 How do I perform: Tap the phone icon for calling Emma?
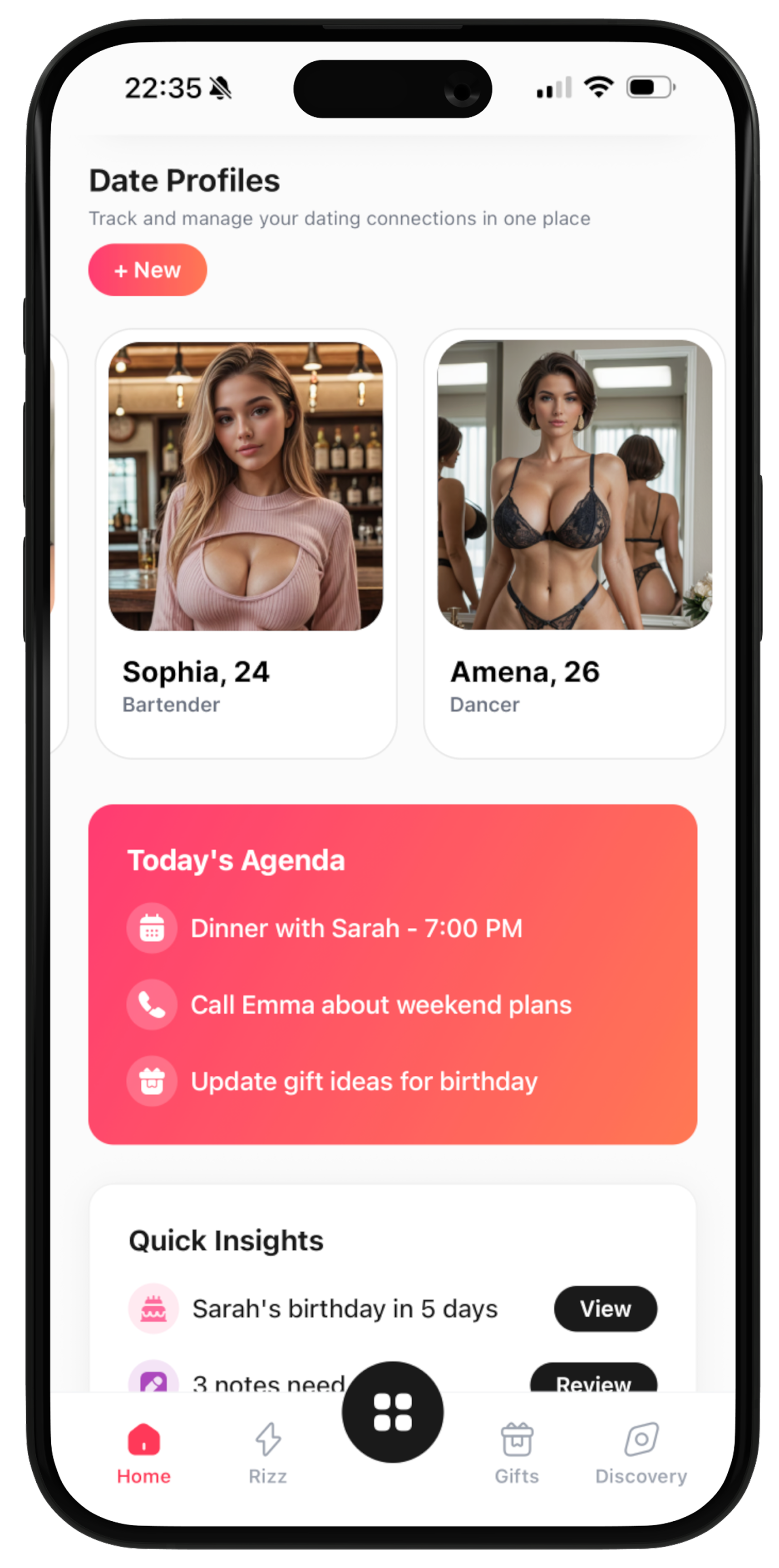point(152,1005)
